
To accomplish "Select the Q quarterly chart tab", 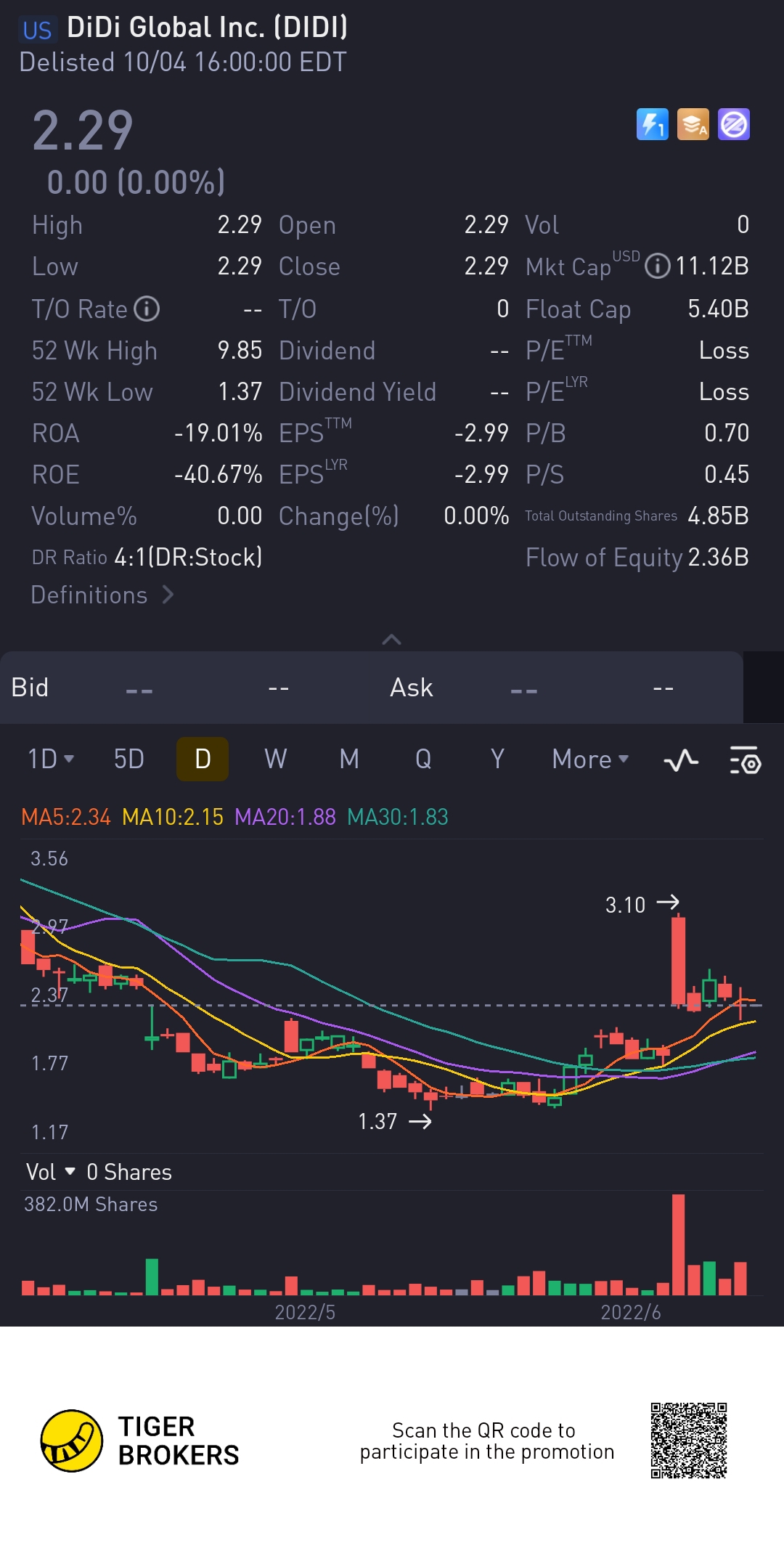I will [x=423, y=759].
